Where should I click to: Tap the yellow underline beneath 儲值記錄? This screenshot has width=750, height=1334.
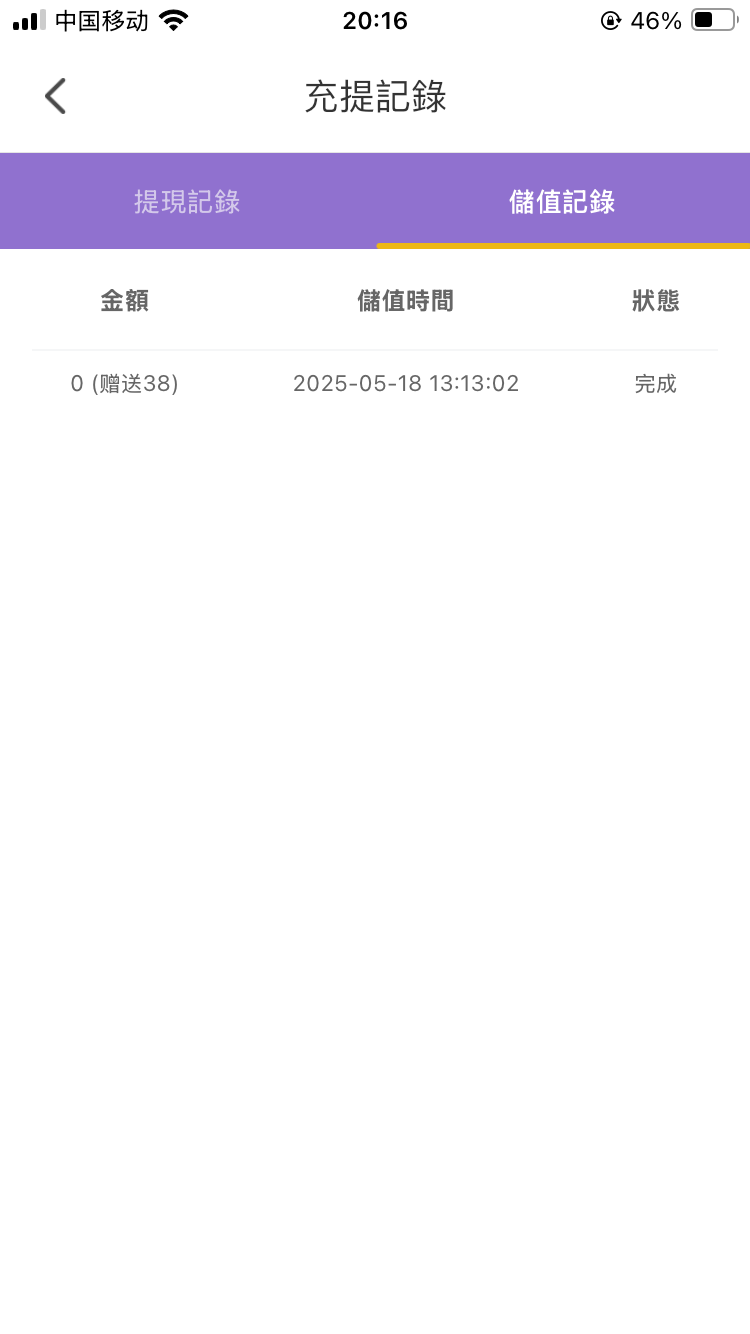click(x=562, y=244)
